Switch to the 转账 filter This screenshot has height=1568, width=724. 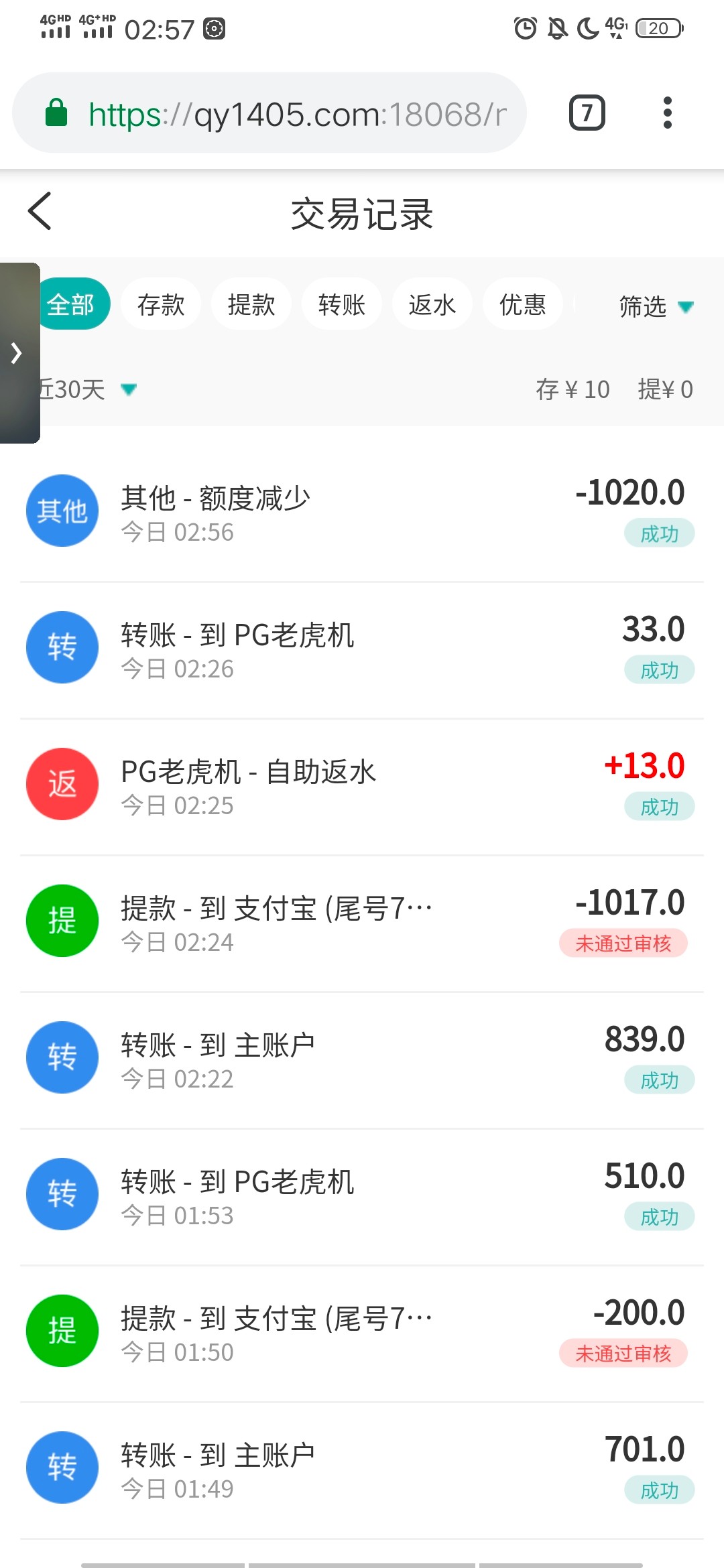pos(342,304)
